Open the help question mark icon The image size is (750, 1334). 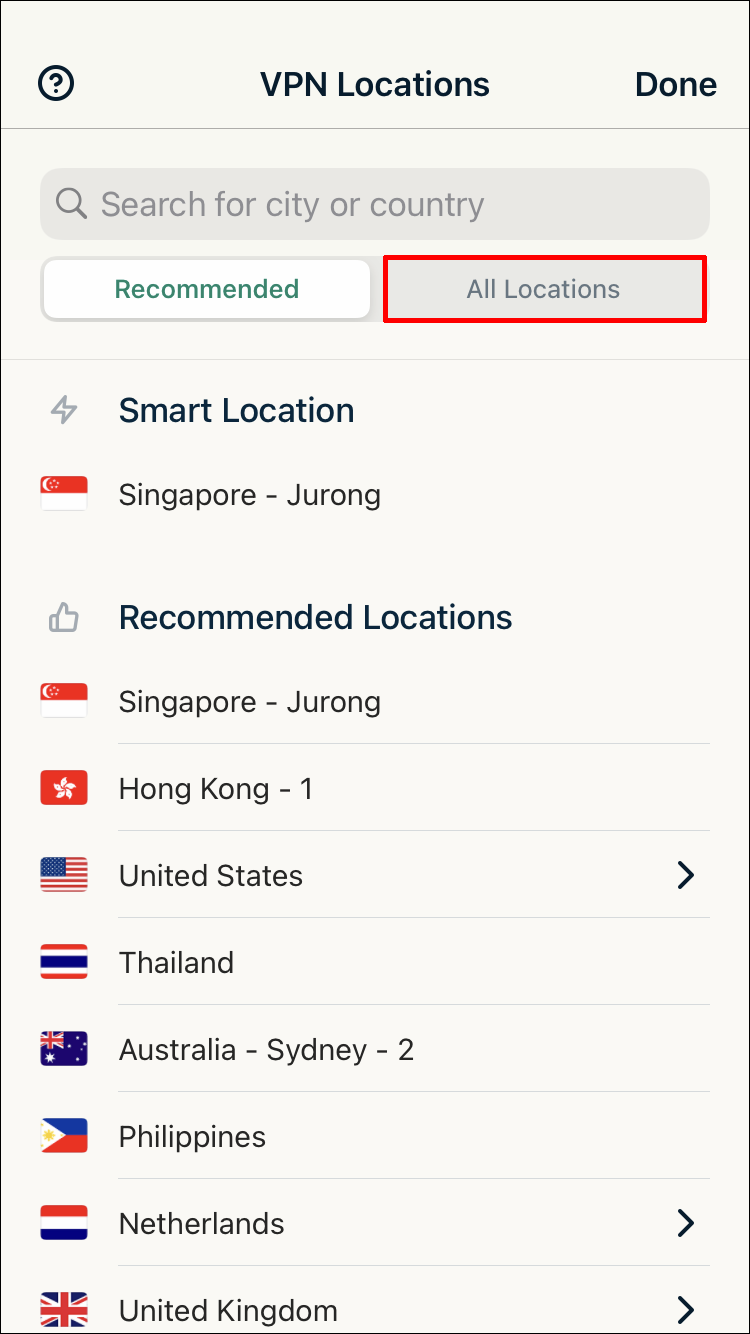tap(56, 84)
